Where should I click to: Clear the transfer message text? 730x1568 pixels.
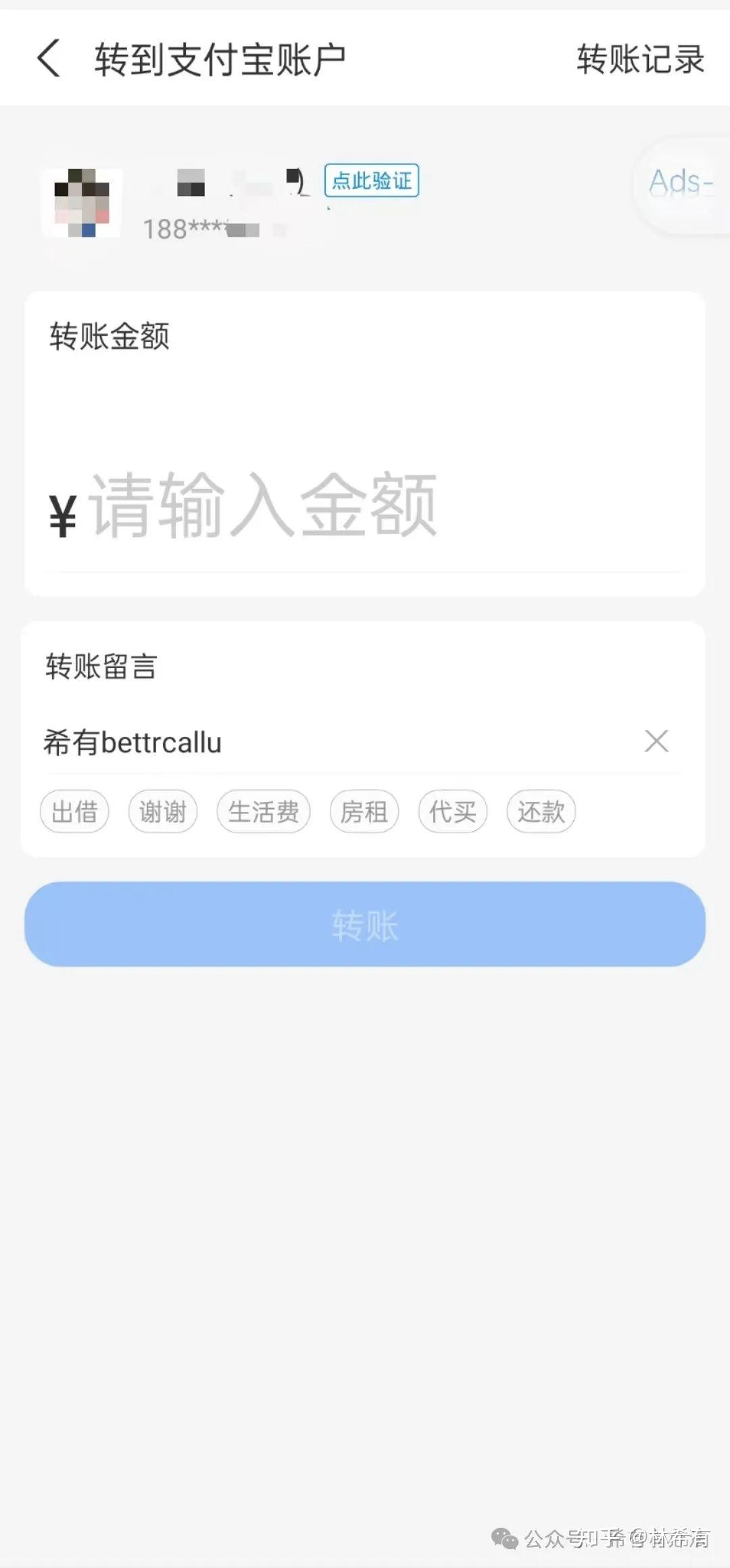click(656, 741)
